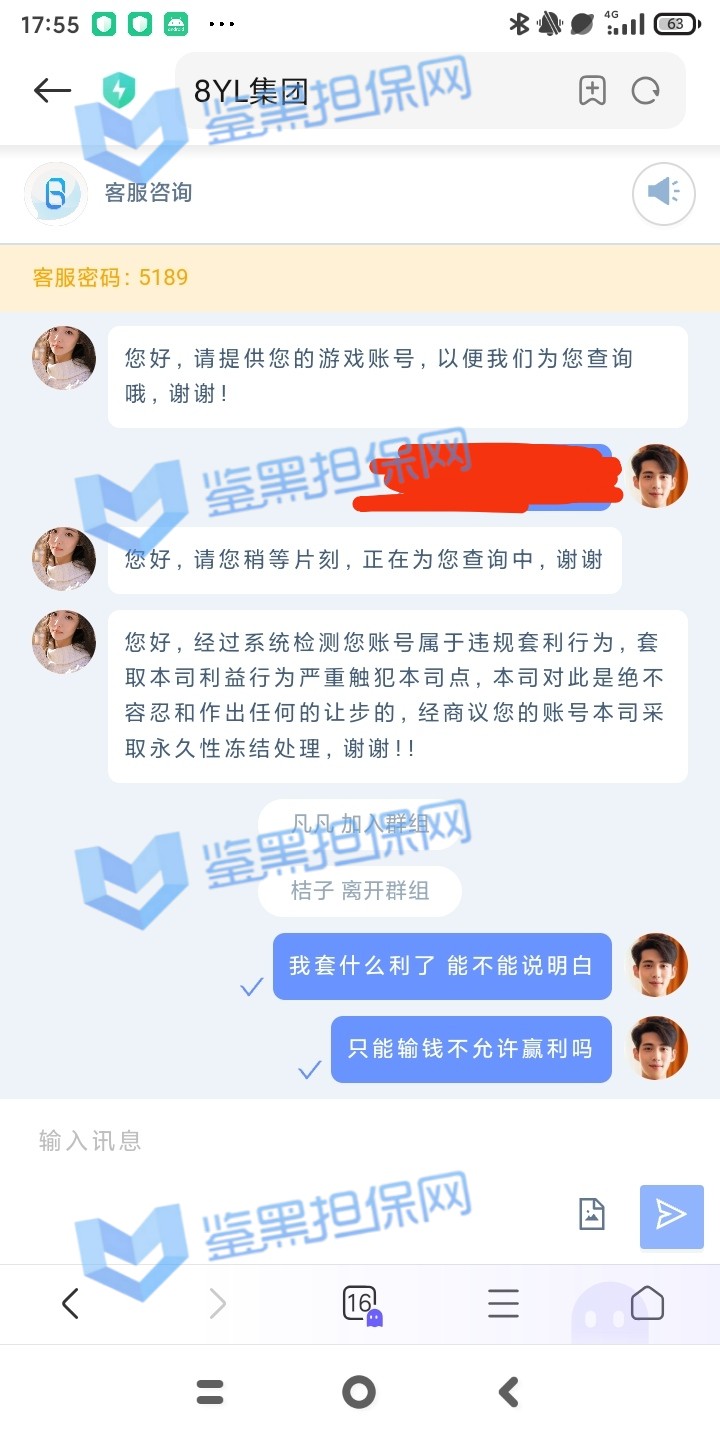Send the message with the arrow button
This screenshot has height=1440, width=720.
click(671, 1215)
